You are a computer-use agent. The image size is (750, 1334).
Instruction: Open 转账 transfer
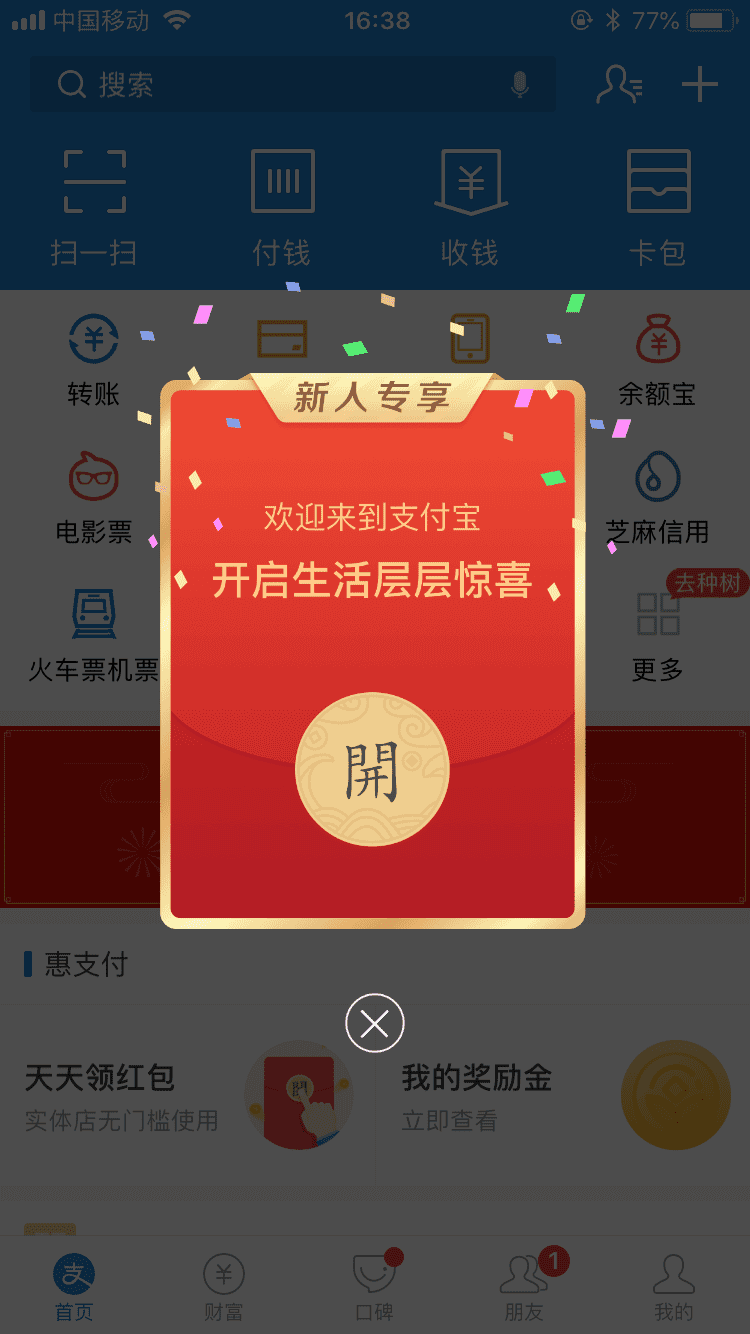click(94, 360)
